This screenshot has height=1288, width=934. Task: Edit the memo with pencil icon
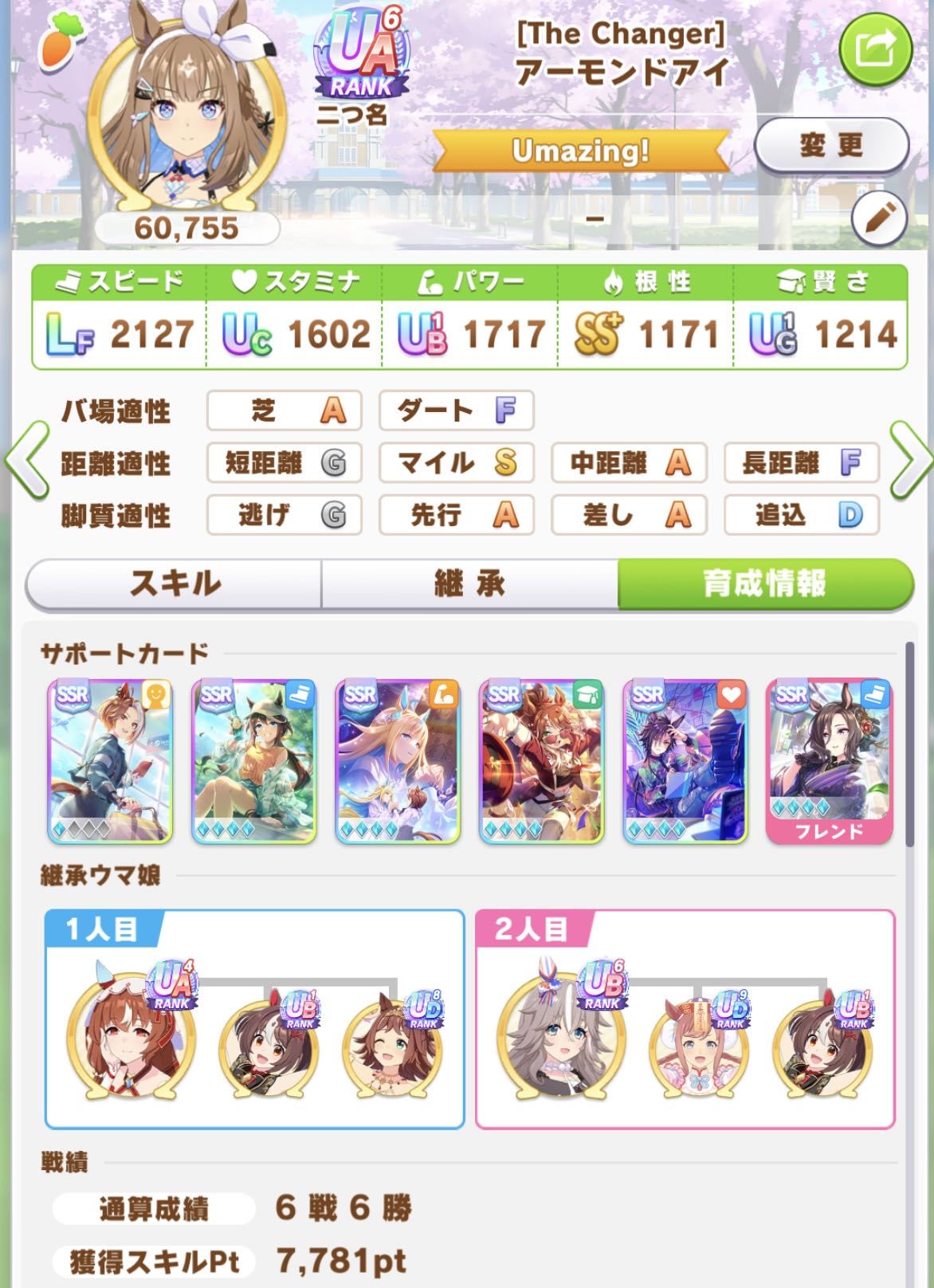pyautogui.click(x=878, y=218)
